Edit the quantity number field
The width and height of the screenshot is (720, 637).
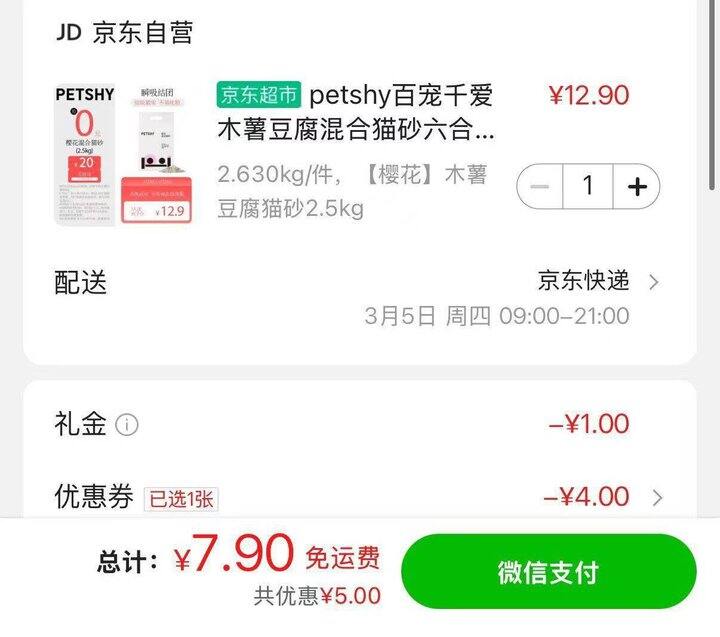point(588,186)
